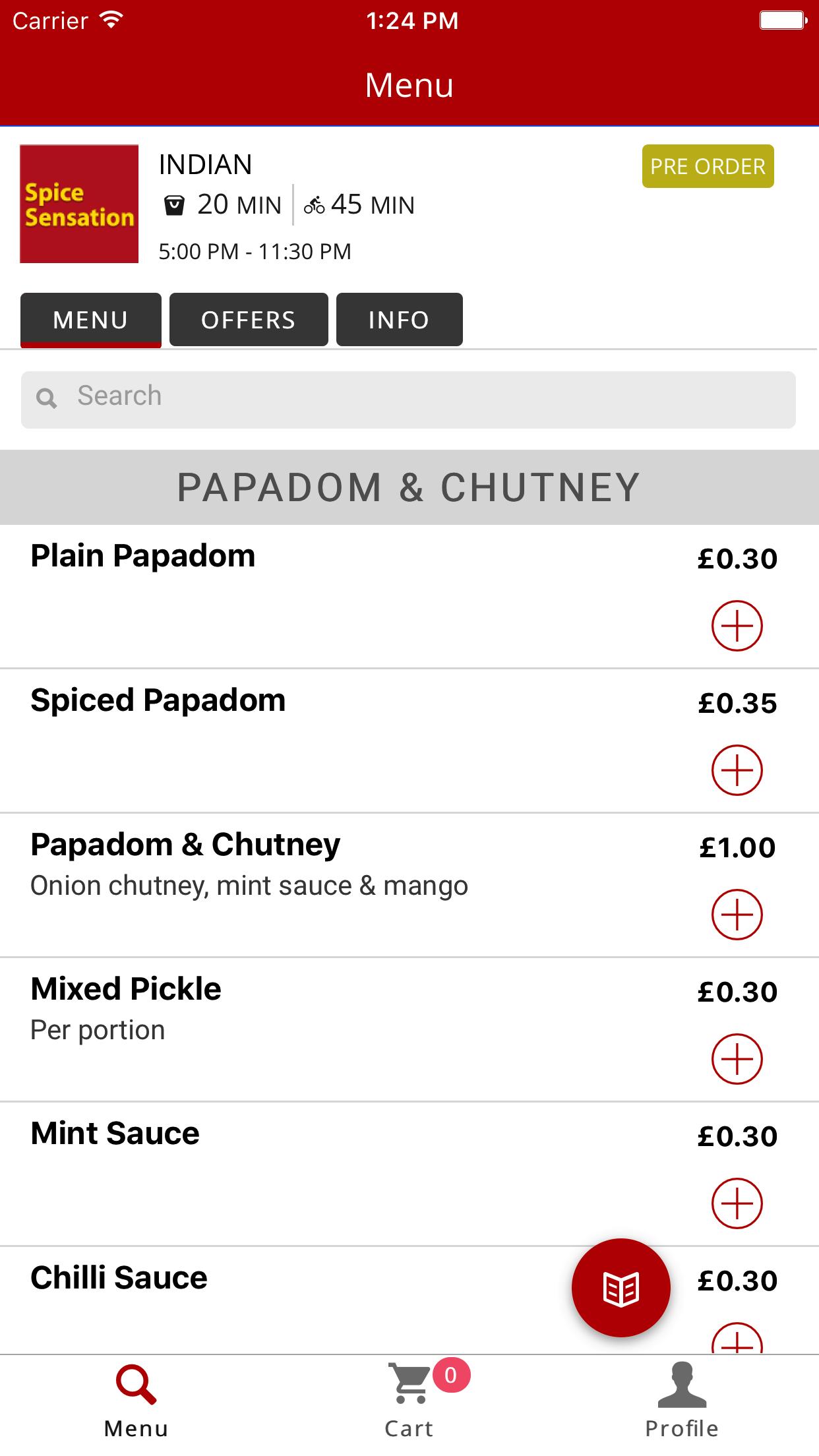Tap the PAPADOM & CHUTNEY section header
The height and width of the screenshot is (1456, 819).
pos(409,487)
